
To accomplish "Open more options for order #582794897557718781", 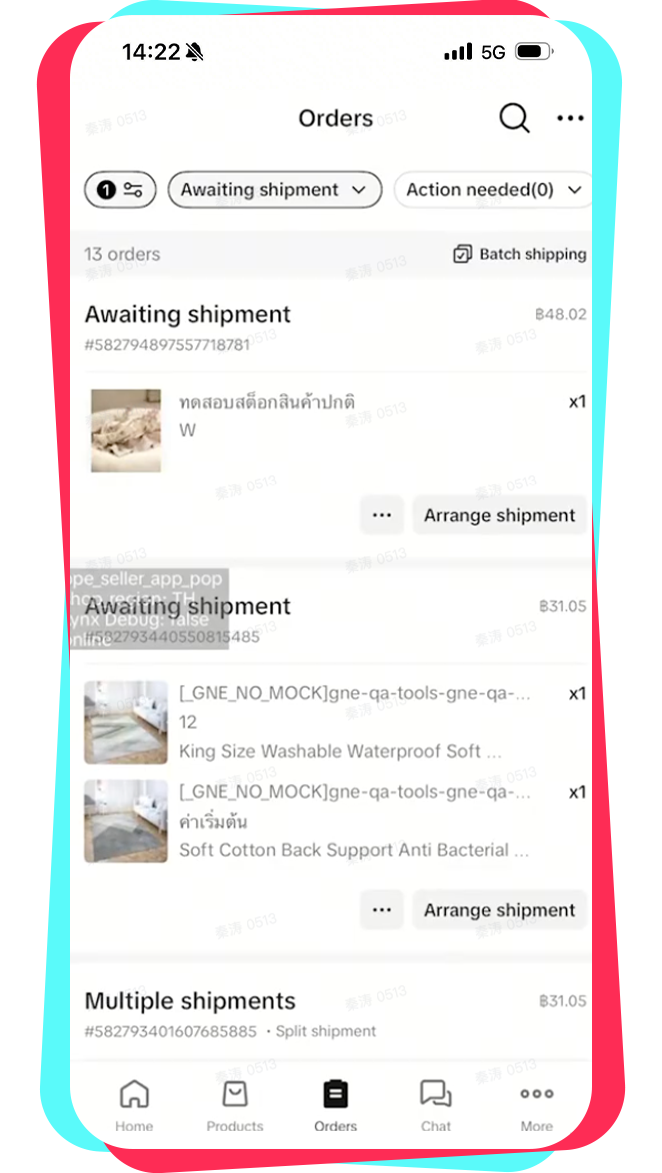I will (x=381, y=515).
